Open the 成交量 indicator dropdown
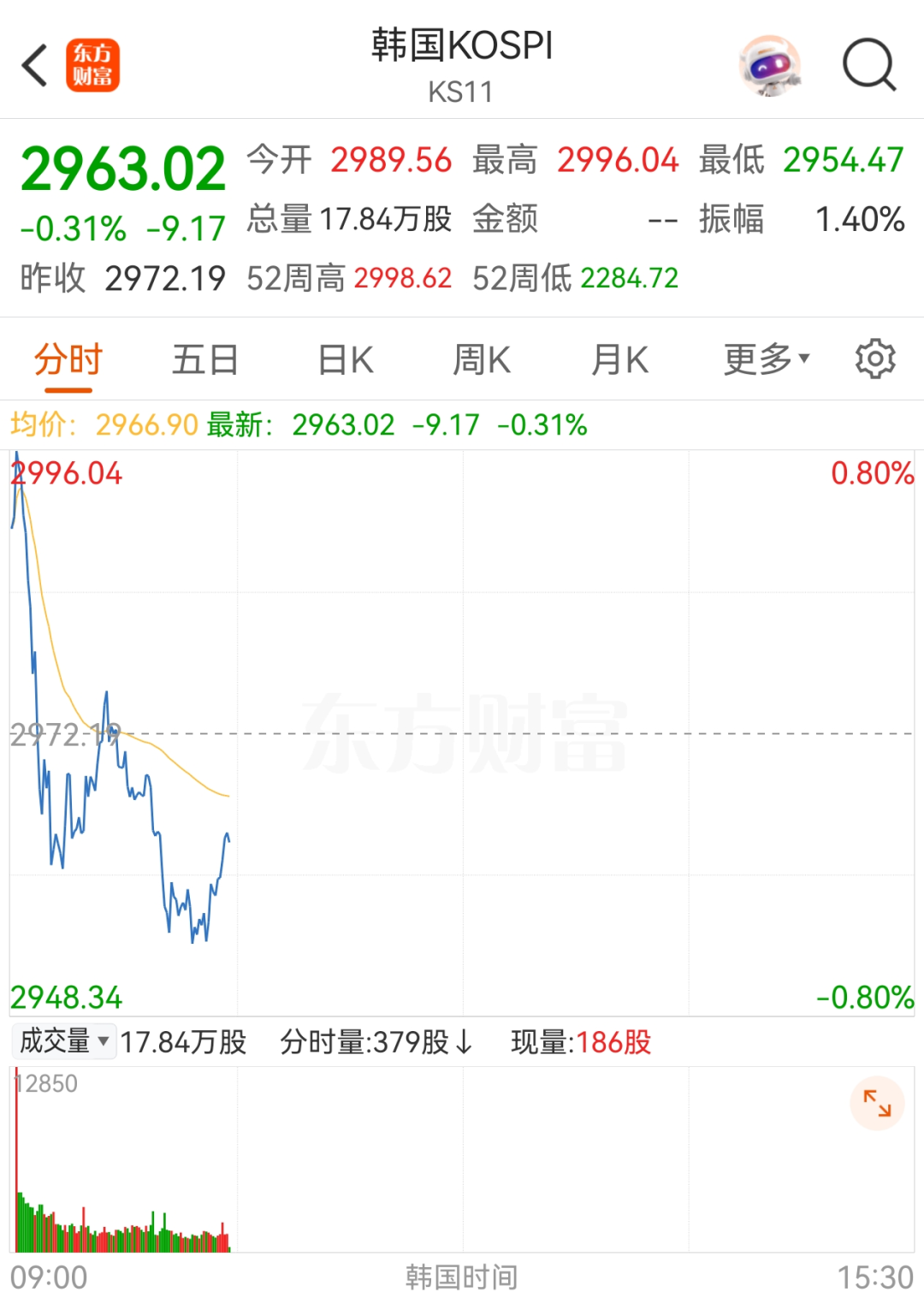 [64, 1041]
